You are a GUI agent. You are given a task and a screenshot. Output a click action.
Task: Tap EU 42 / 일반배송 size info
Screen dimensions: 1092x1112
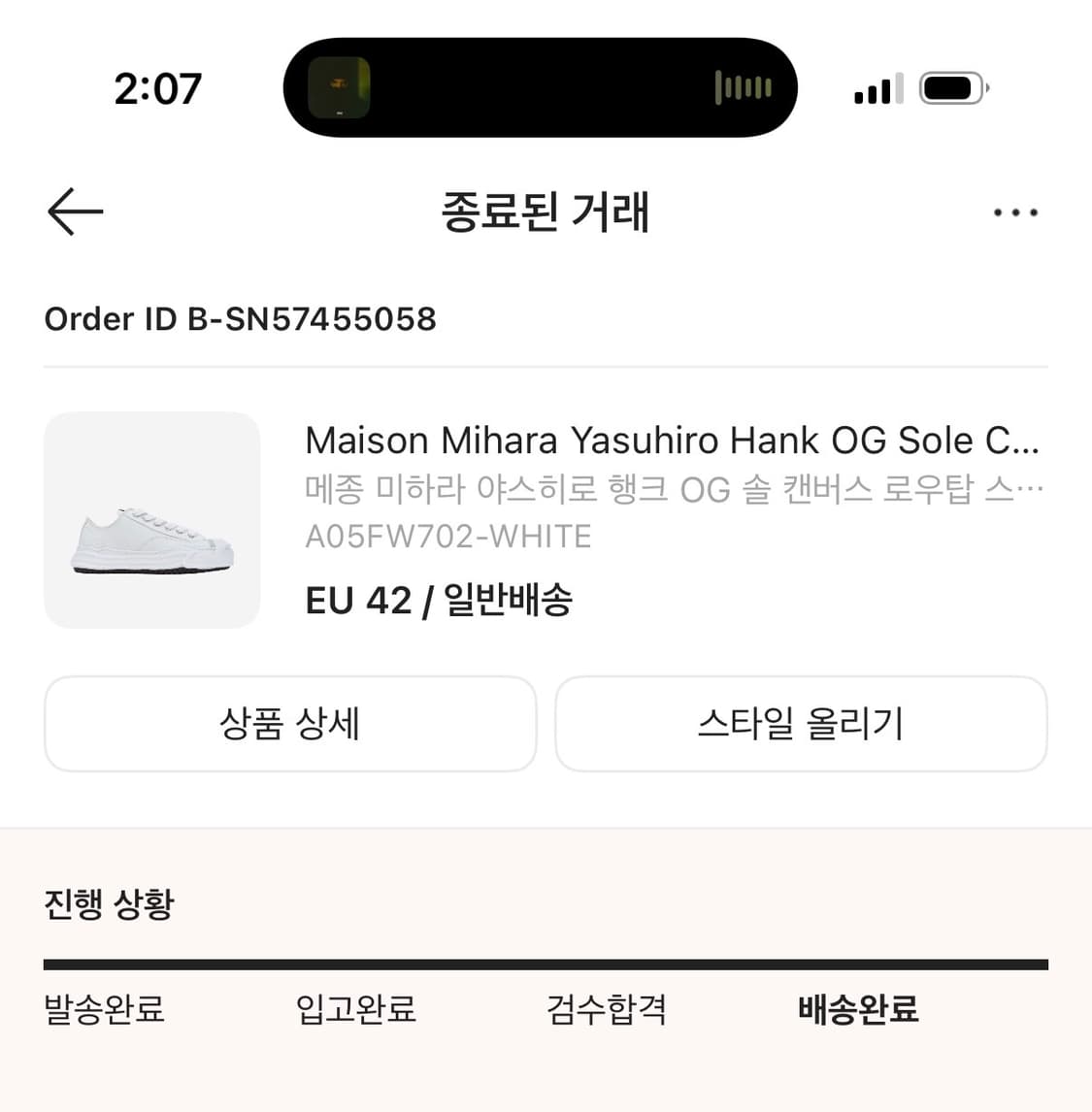[439, 600]
